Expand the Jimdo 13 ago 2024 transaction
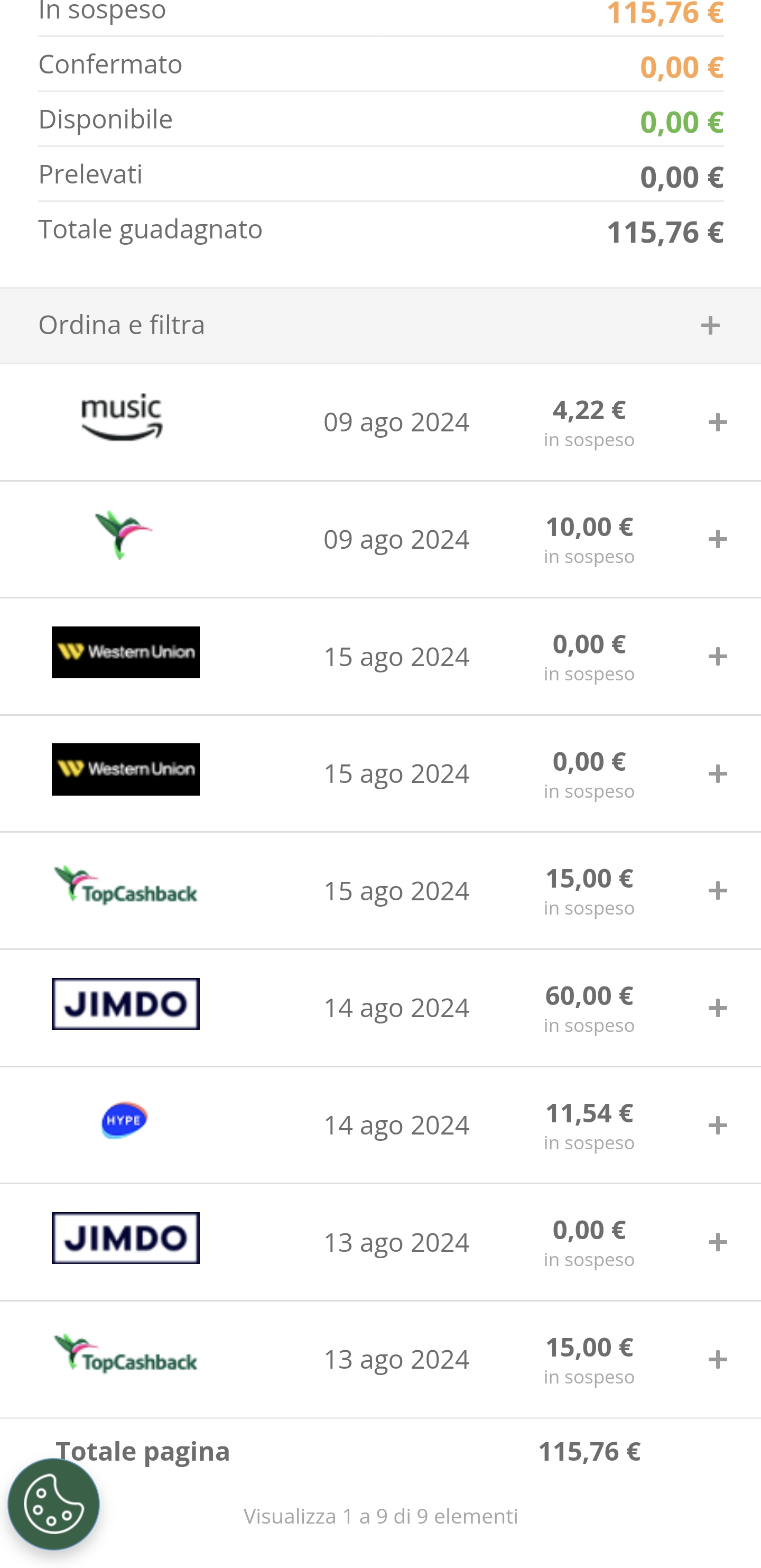This screenshot has height=1568, width=761. 717,1242
